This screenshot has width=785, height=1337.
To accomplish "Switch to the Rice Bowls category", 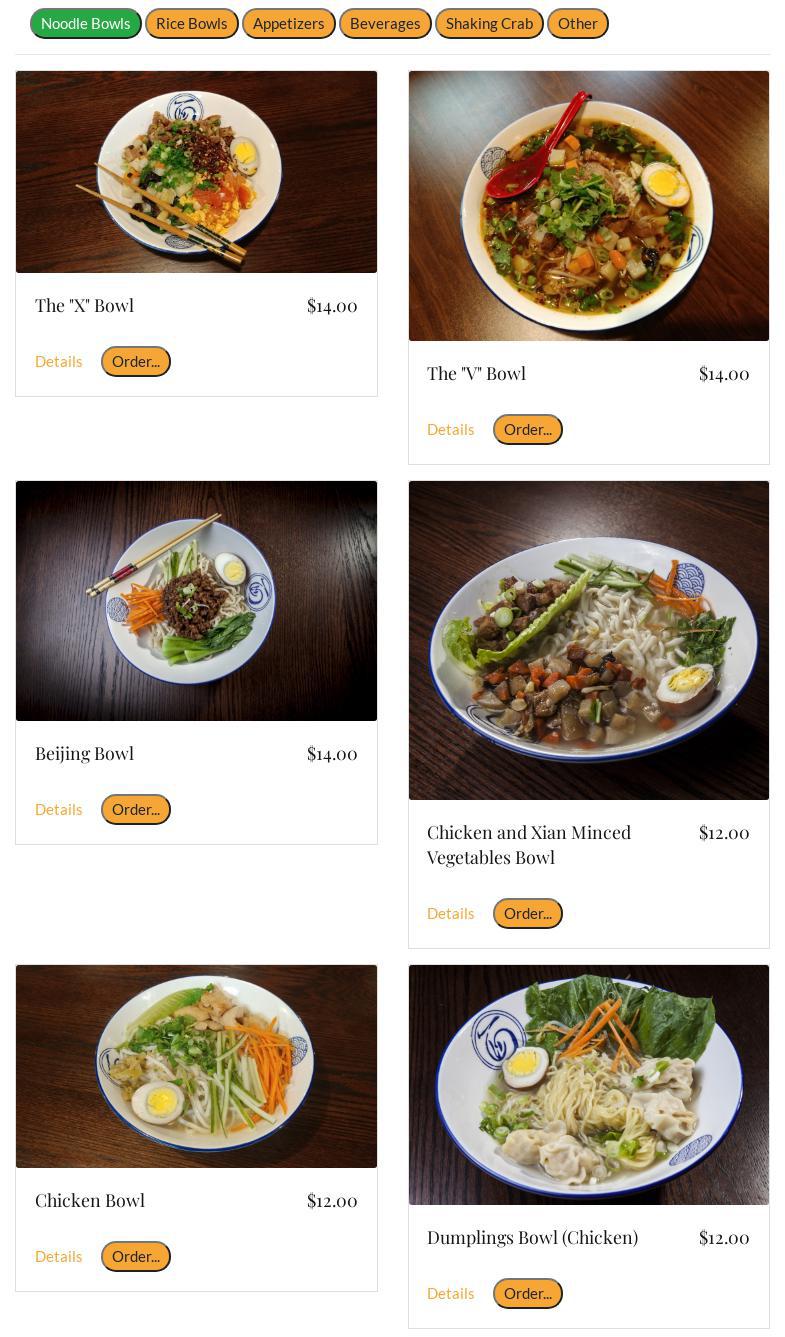I will pos(191,23).
